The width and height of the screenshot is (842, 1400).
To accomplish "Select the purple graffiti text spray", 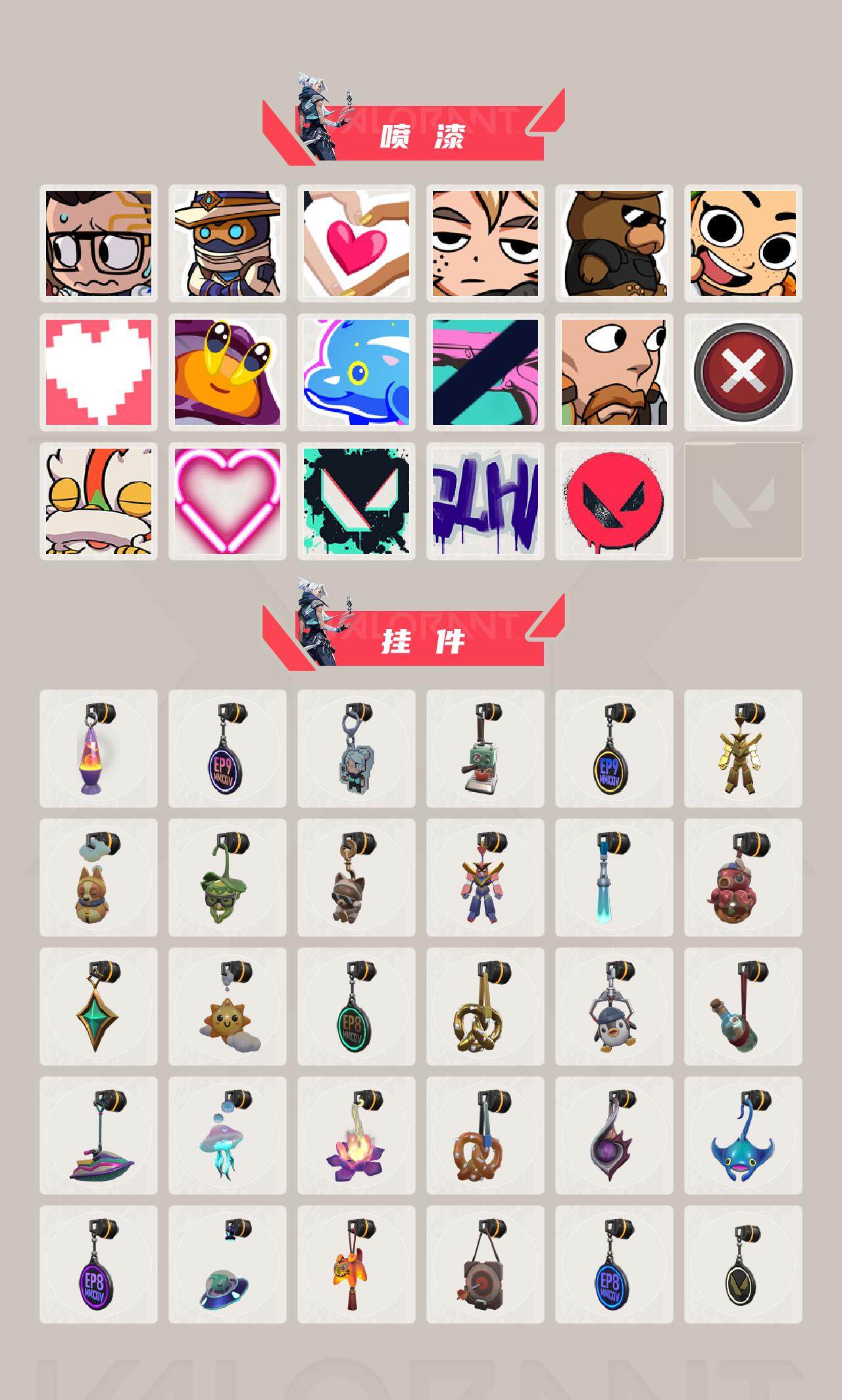I will (x=485, y=500).
